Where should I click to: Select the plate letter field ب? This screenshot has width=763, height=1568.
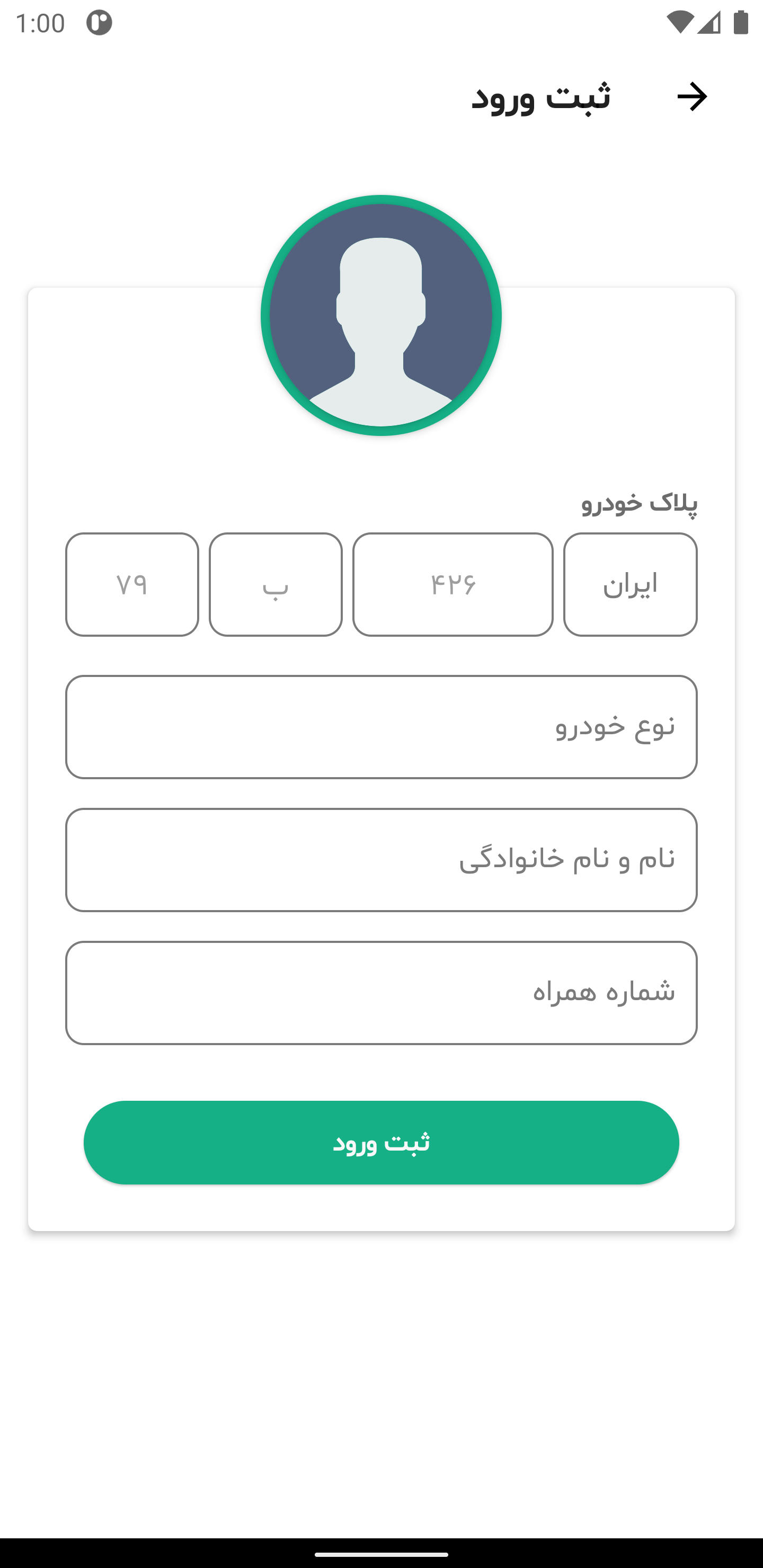click(x=275, y=584)
